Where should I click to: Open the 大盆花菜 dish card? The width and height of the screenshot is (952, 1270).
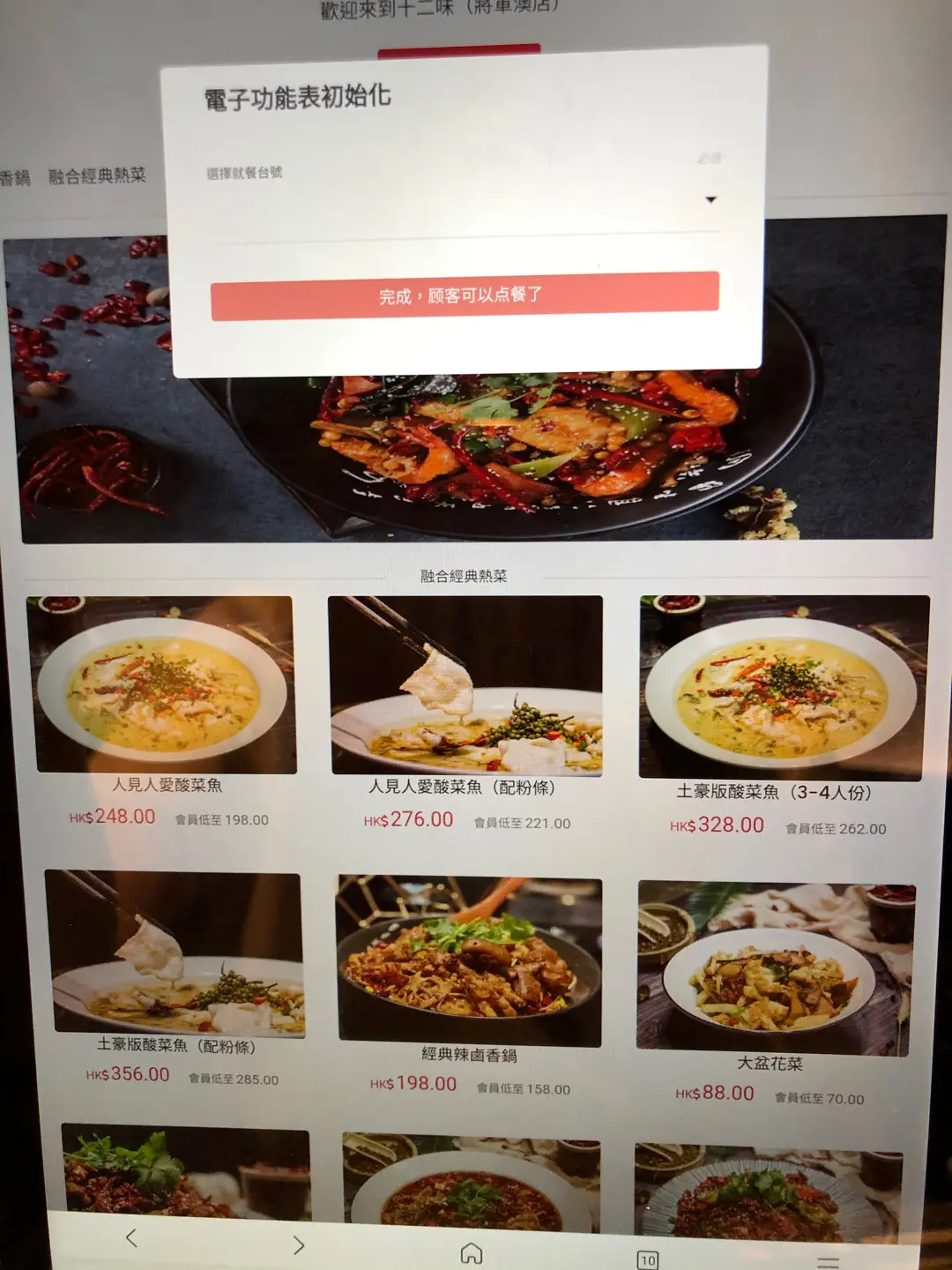[774, 966]
